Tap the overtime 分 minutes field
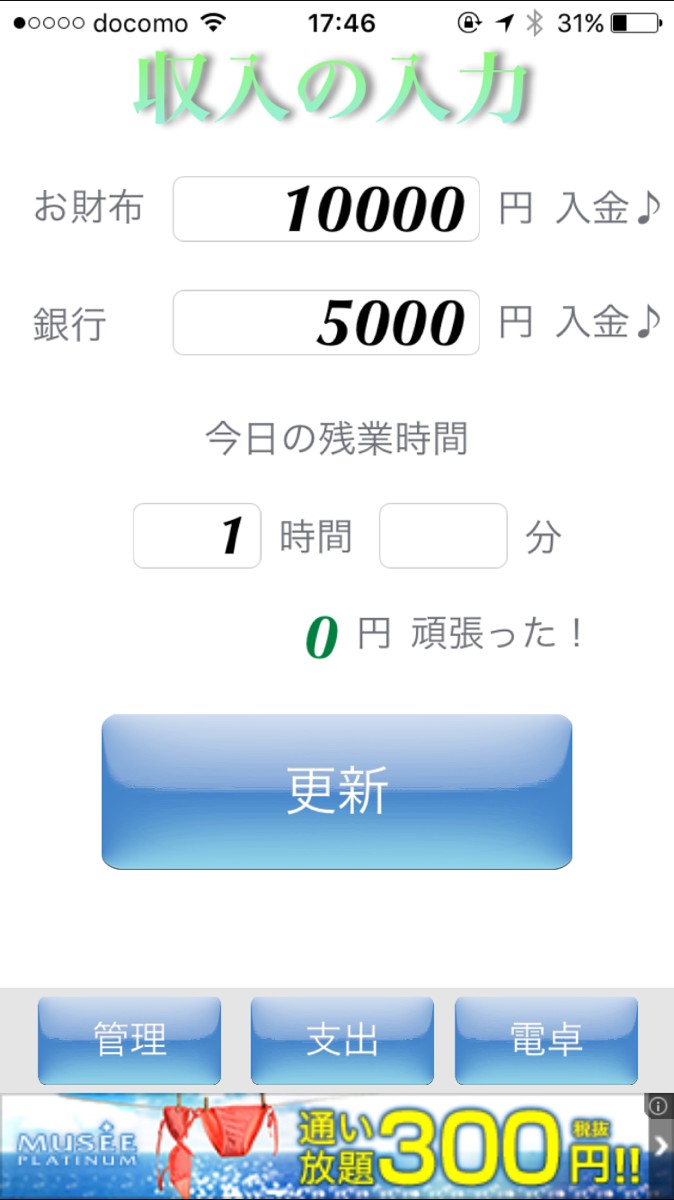The height and width of the screenshot is (1200, 674). coord(443,536)
